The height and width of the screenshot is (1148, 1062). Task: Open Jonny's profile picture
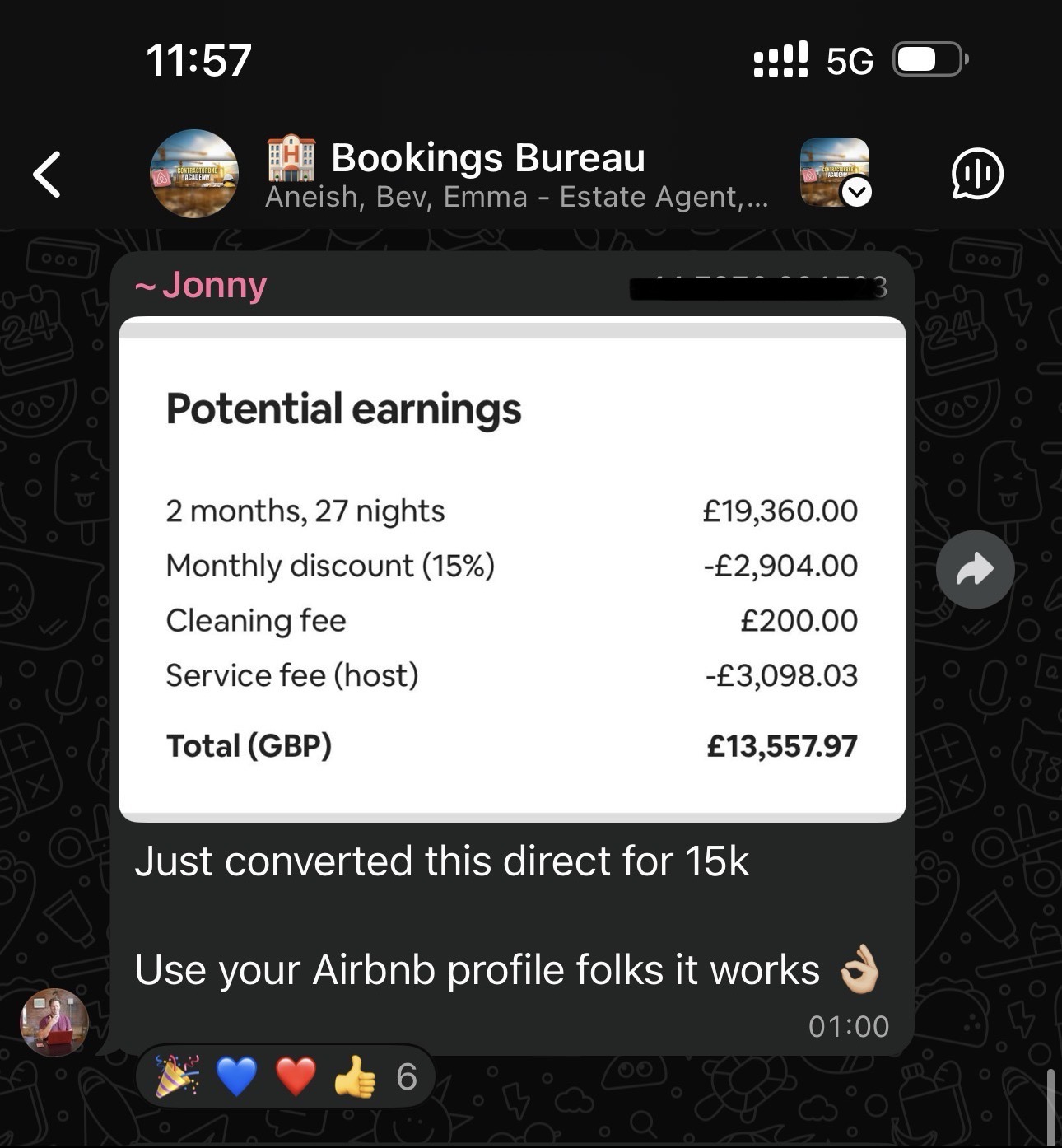point(54,1022)
